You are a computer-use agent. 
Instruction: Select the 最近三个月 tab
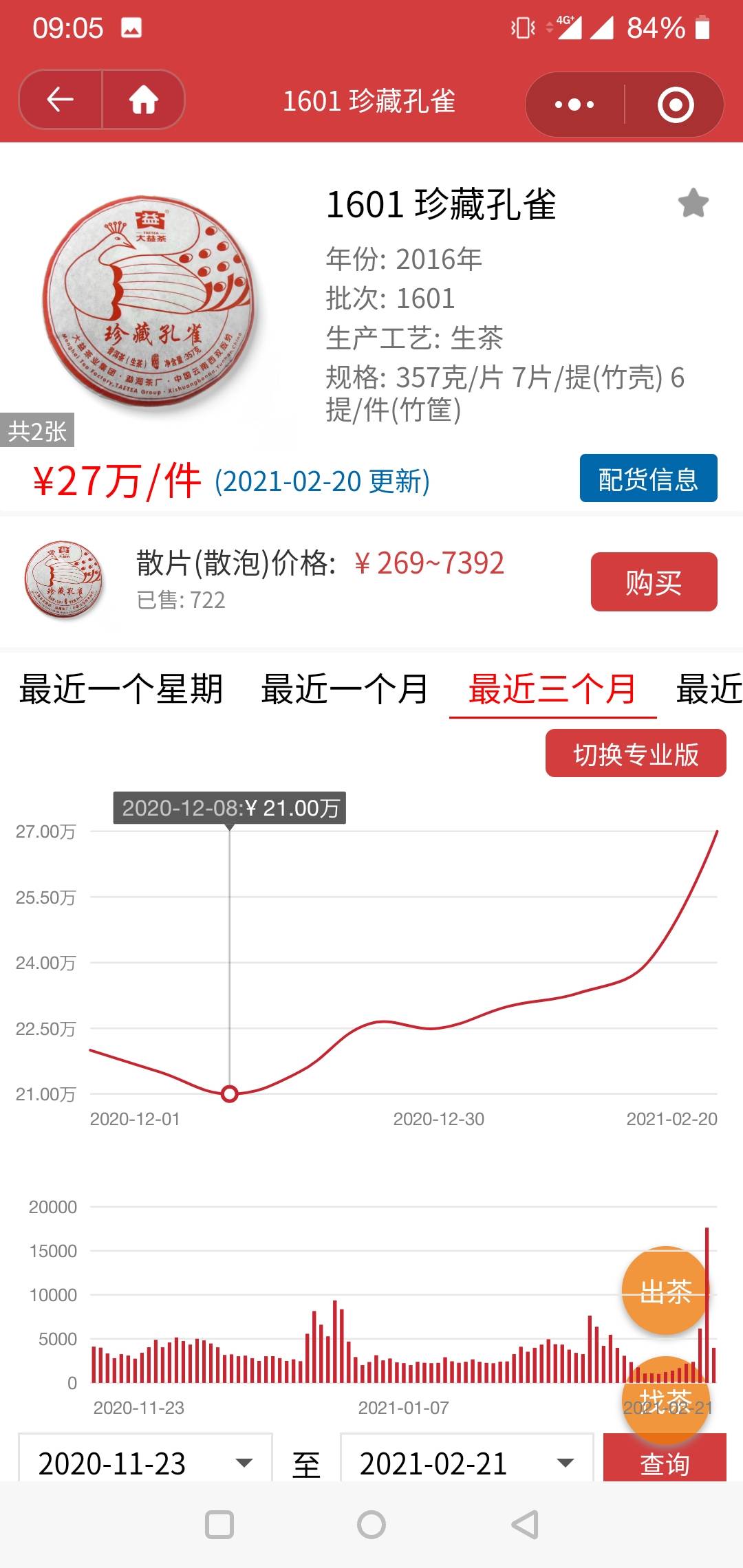pos(552,689)
